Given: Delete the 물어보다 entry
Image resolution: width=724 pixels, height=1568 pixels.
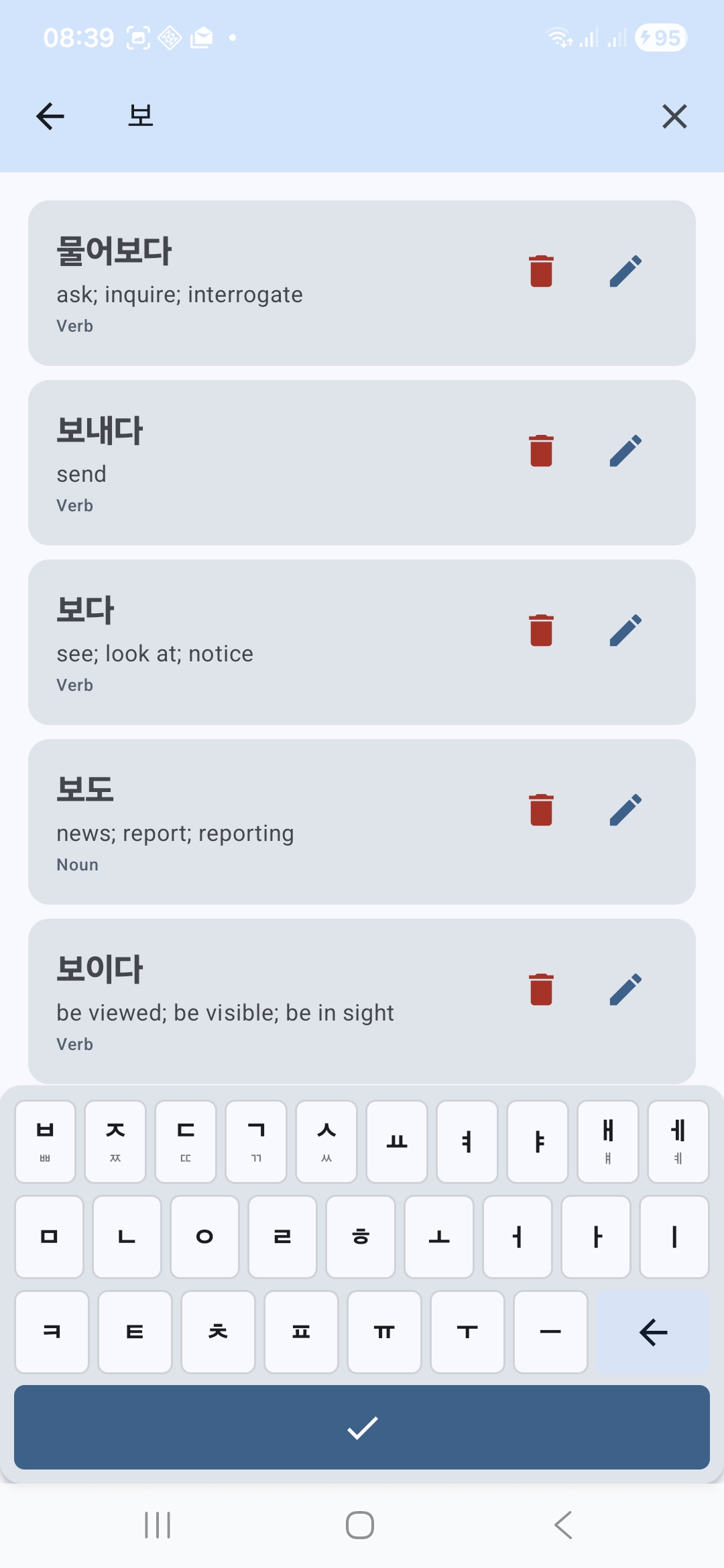Looking at the screenshot, I should click(541, 271).
